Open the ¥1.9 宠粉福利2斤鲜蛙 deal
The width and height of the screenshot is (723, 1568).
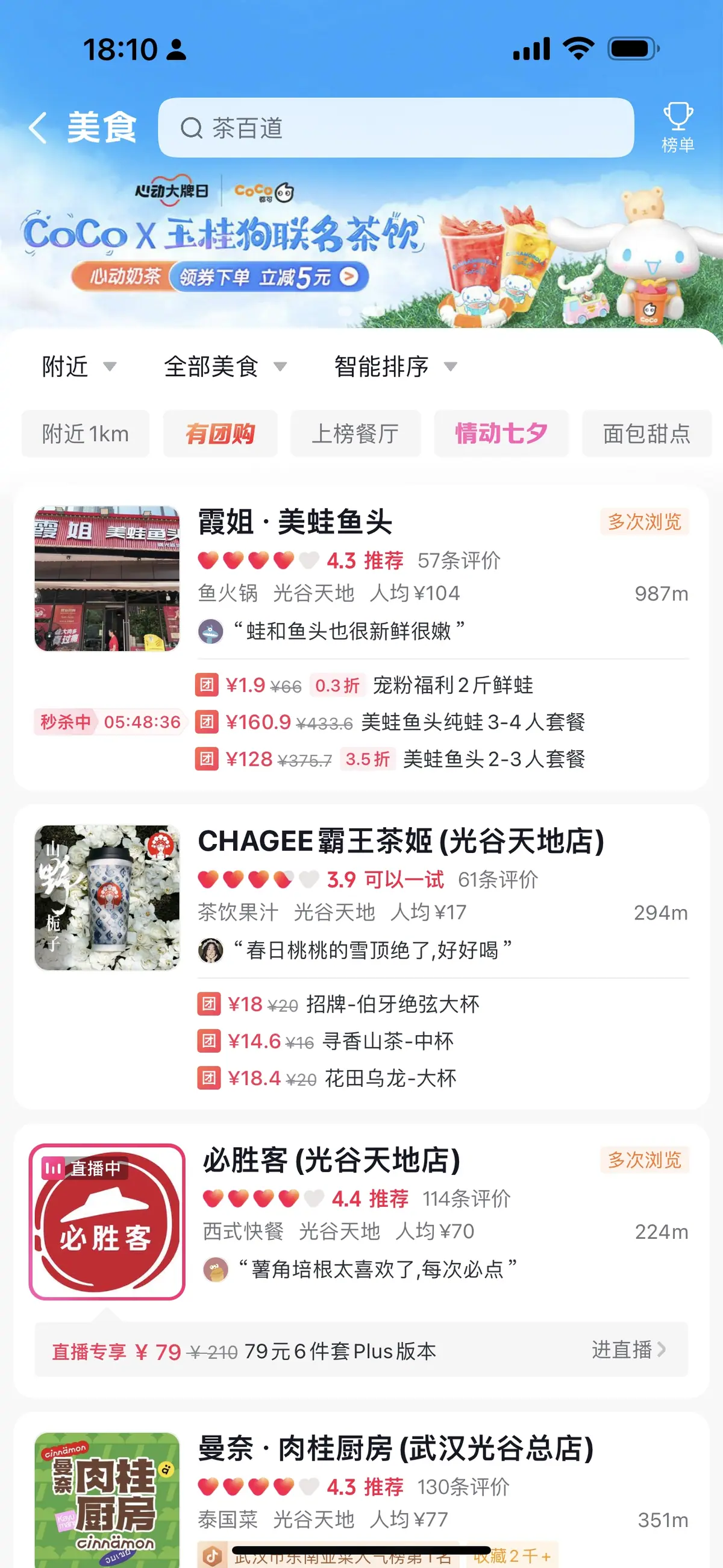365,685
